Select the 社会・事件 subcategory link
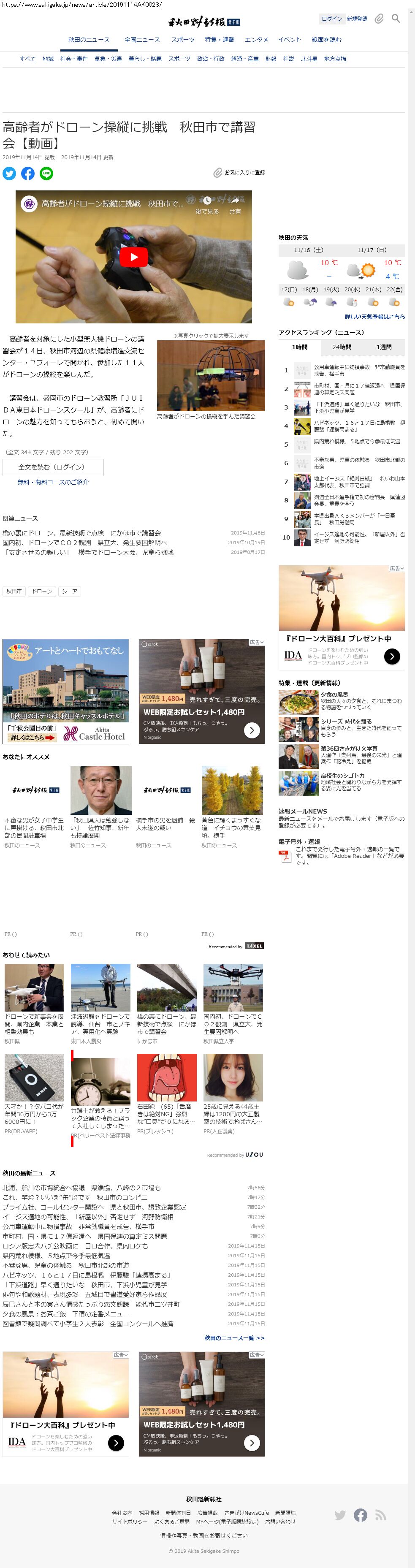The height and width of the screenshot is (1568, 415). 74,59
